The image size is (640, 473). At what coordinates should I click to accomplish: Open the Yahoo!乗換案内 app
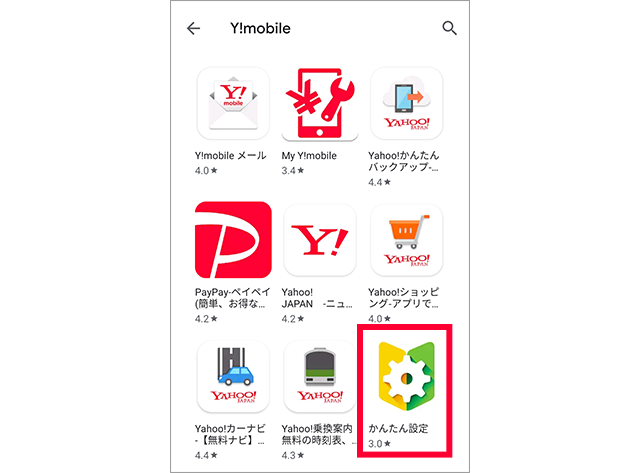pyautogui.click(x=320, y=376)
